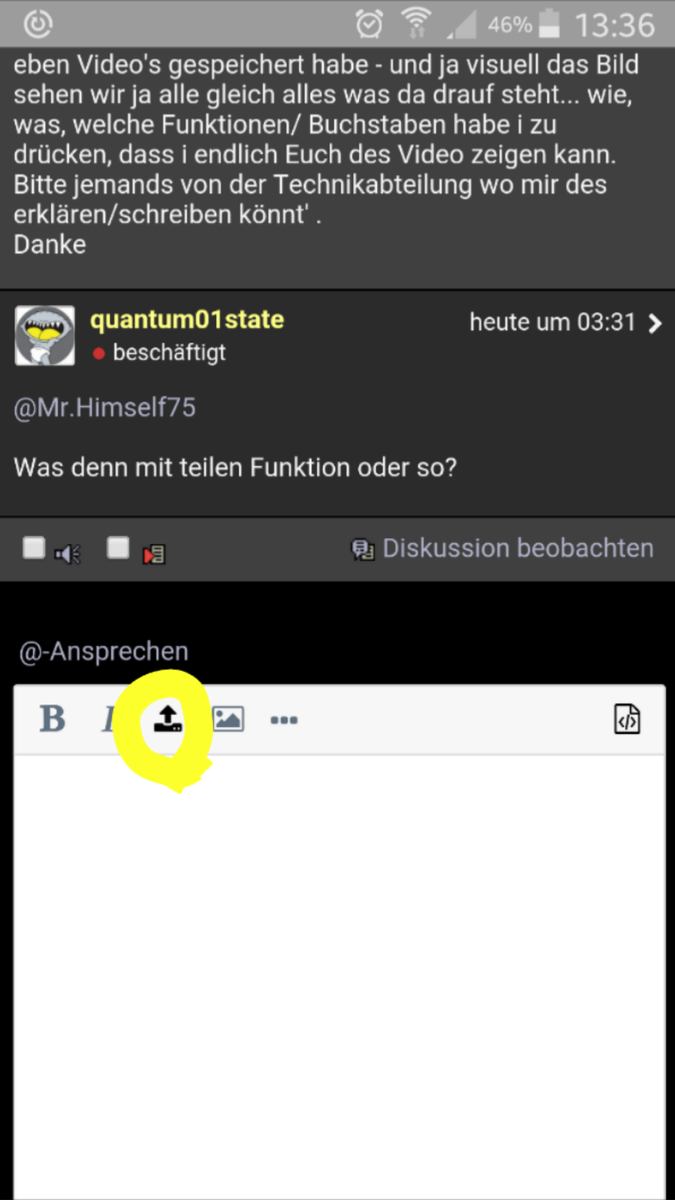The image size is (675, 1200).
Task: Tick the checkbox beside the speaker icon
Action: pyautogui.click(x=35, y=548)
